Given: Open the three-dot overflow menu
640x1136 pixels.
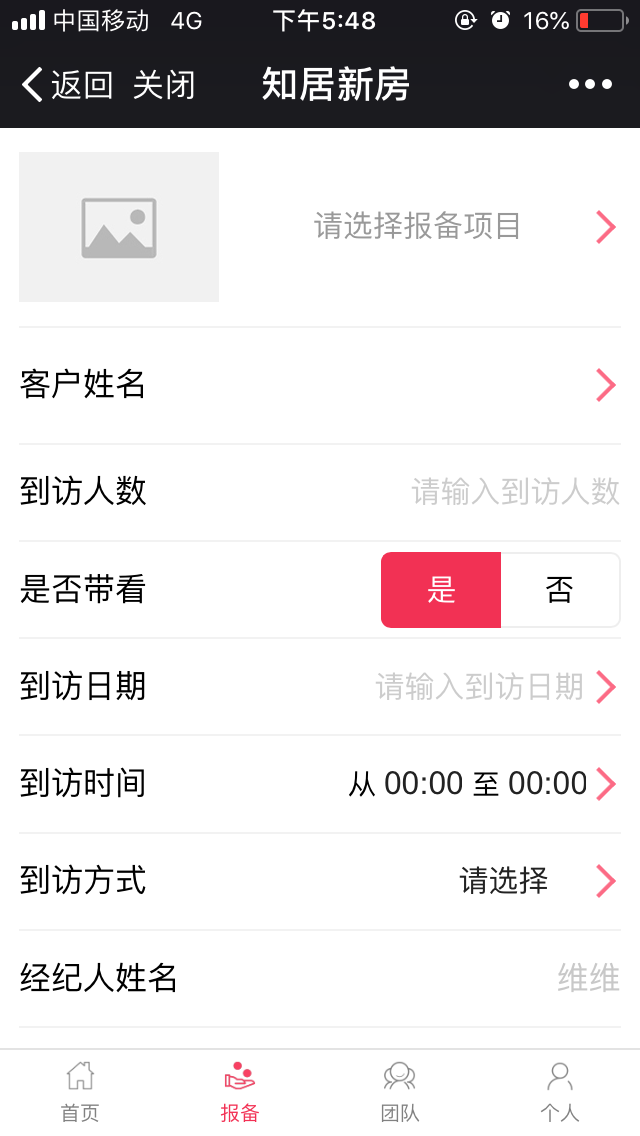Looking at the screenshot, I should 590,85.
